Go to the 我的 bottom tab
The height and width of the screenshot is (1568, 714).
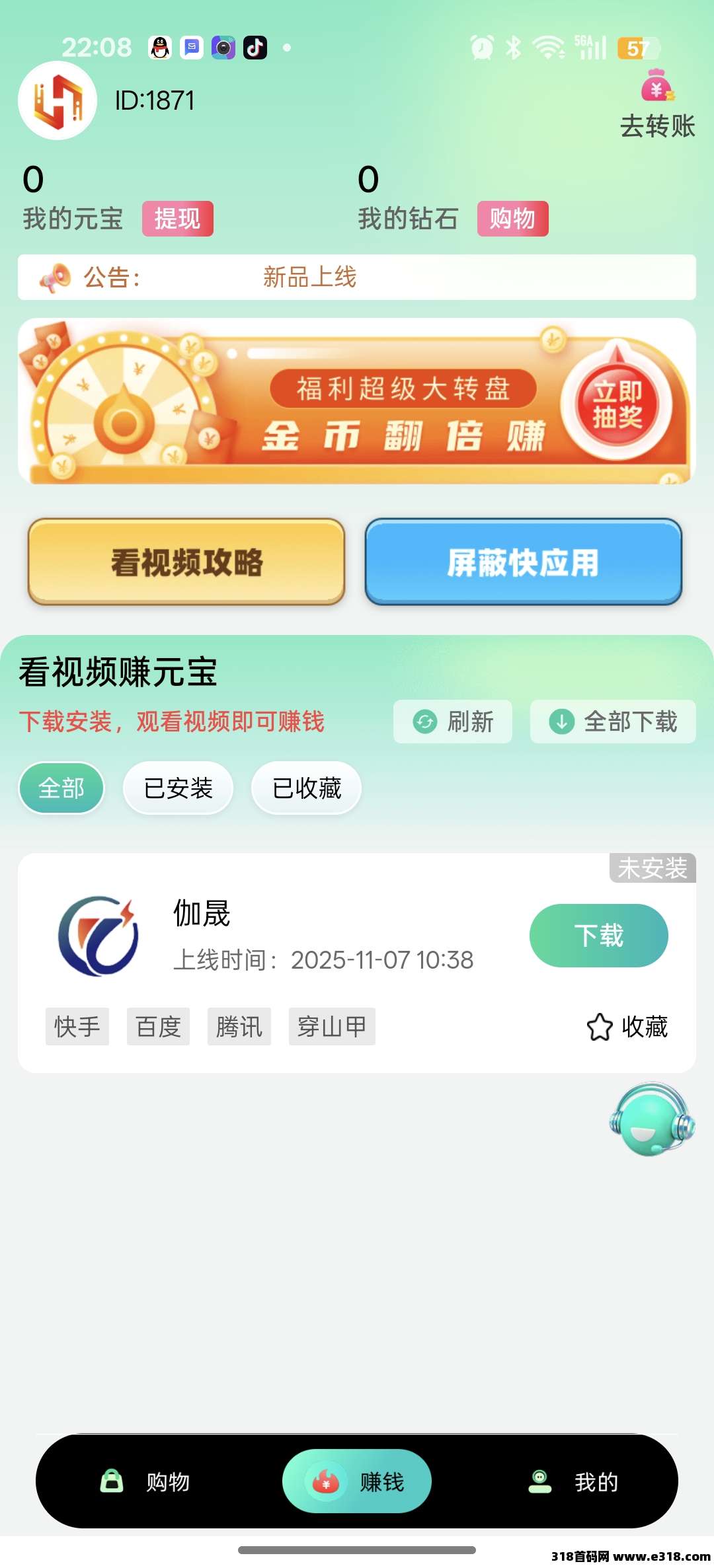tap(574, 1481)
